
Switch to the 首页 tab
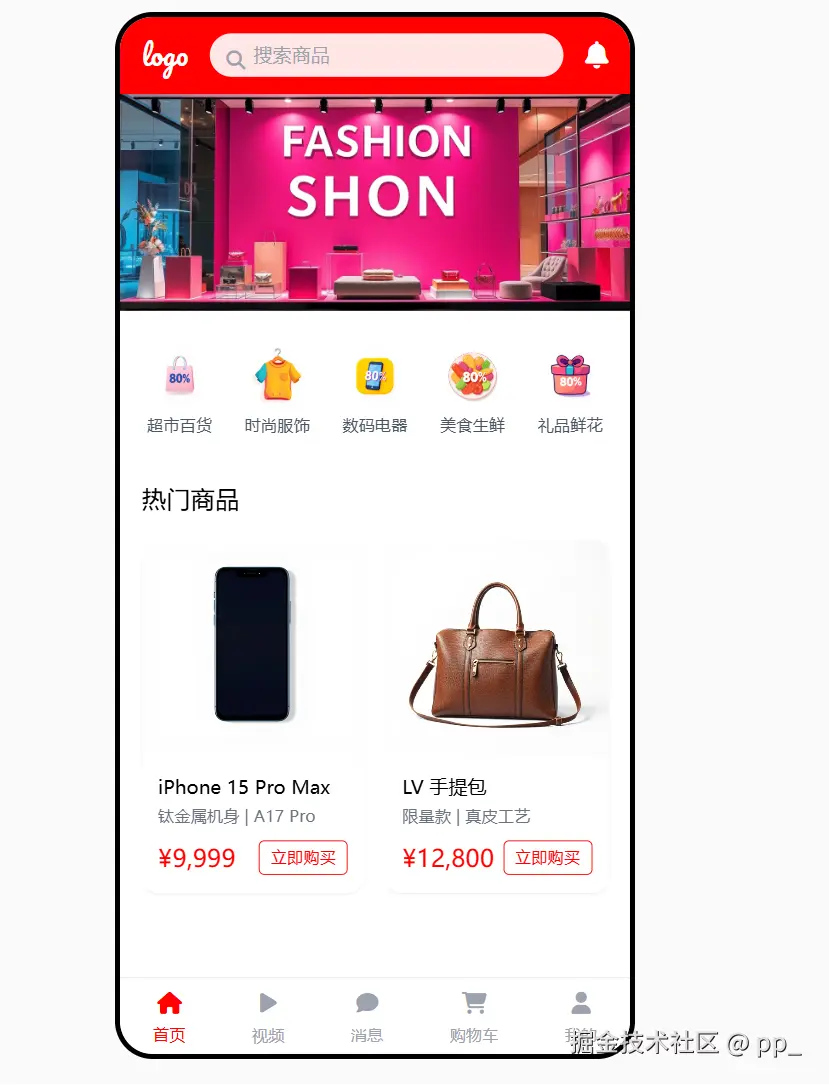(170, 1016)
